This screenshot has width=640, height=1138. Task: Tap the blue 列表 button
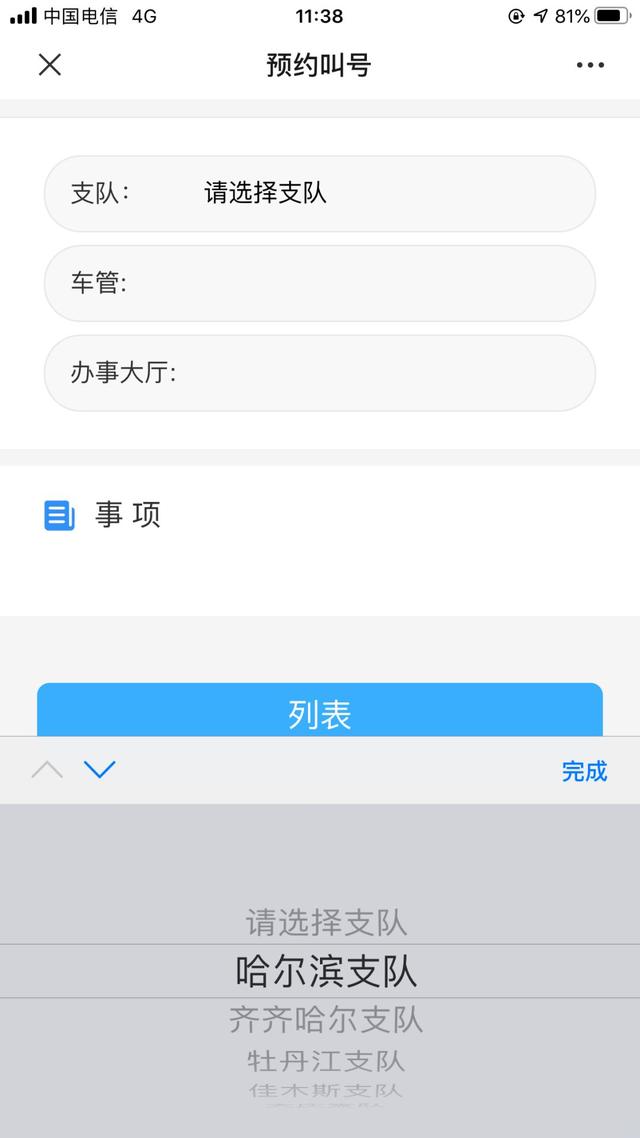(x=320, y=712)
